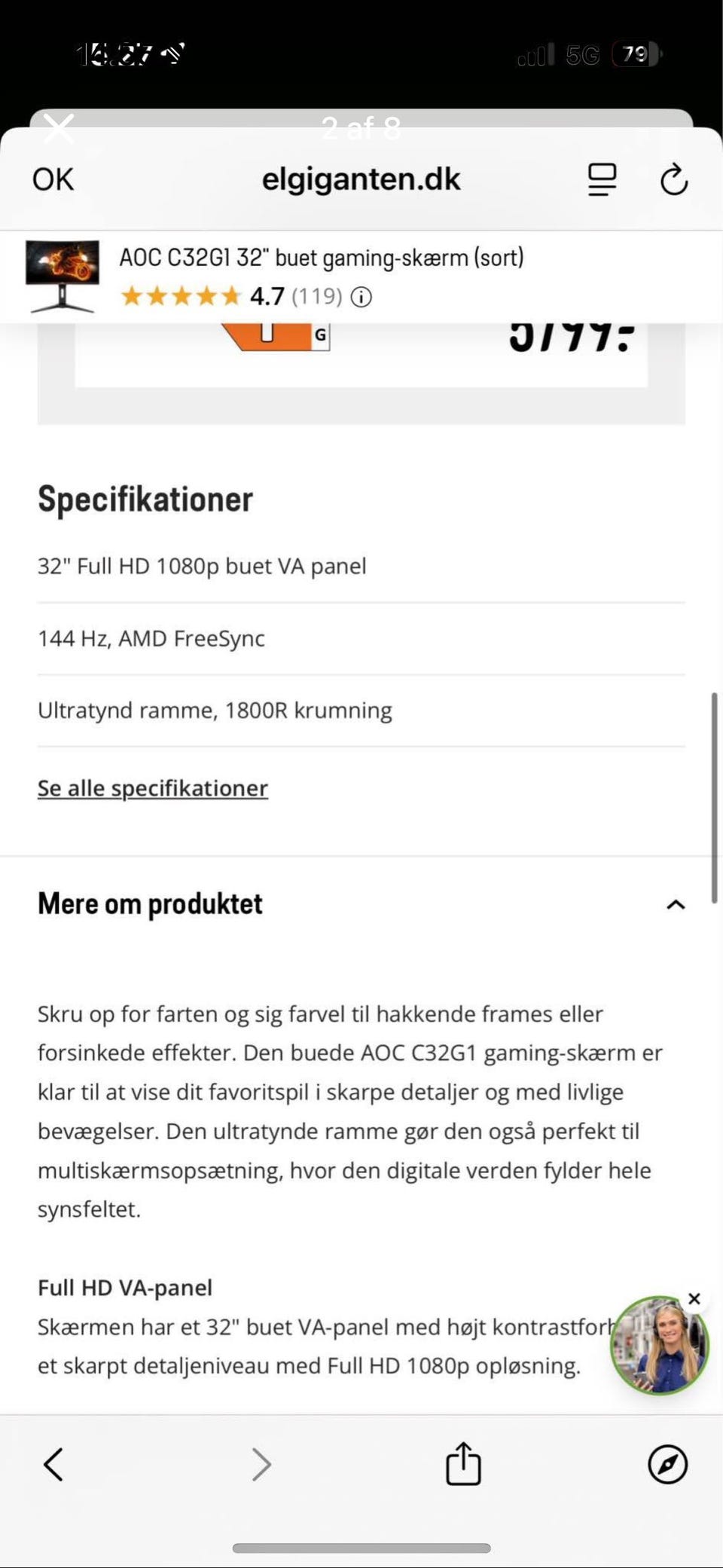Close the image viewer via top-left X

59,128
